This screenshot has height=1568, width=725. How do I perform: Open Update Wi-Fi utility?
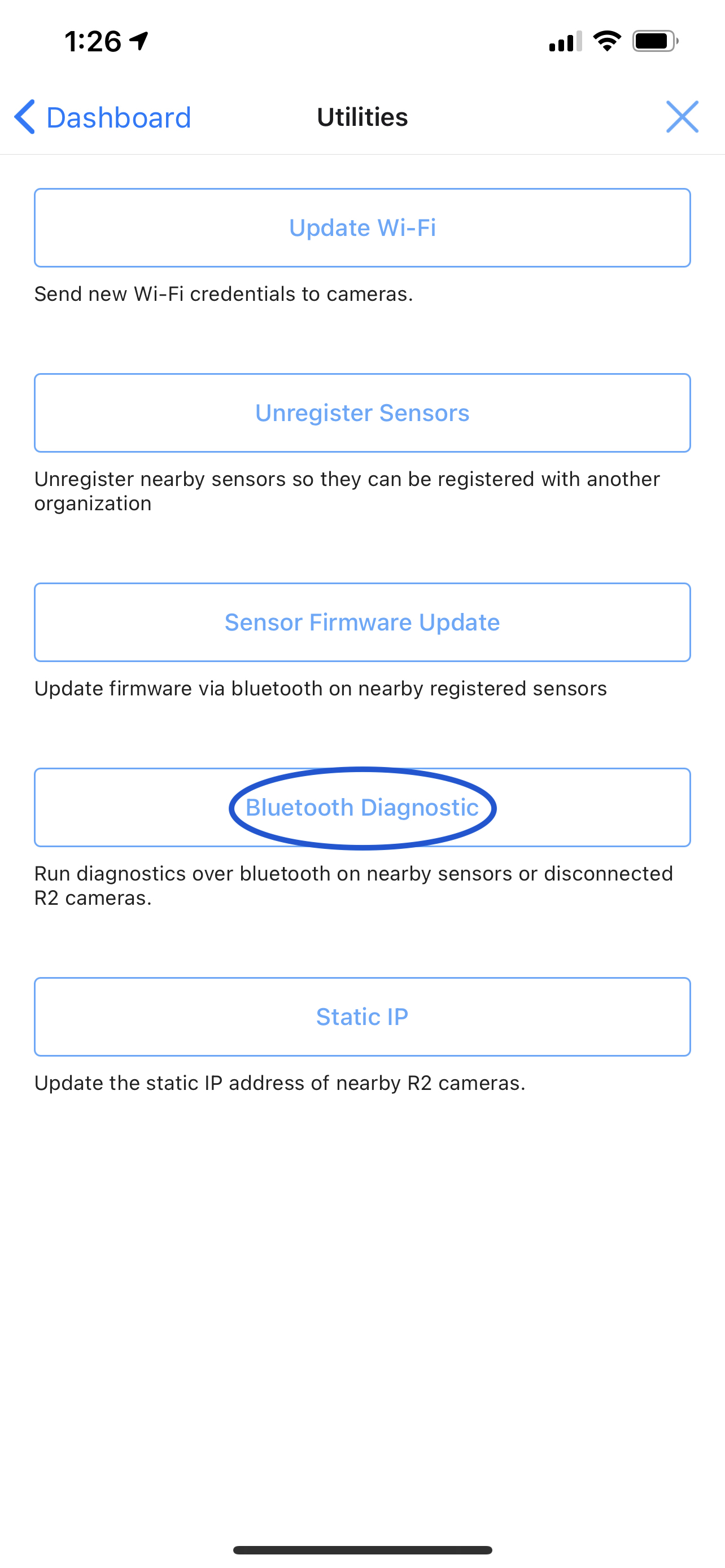click(x=362, y=227)
